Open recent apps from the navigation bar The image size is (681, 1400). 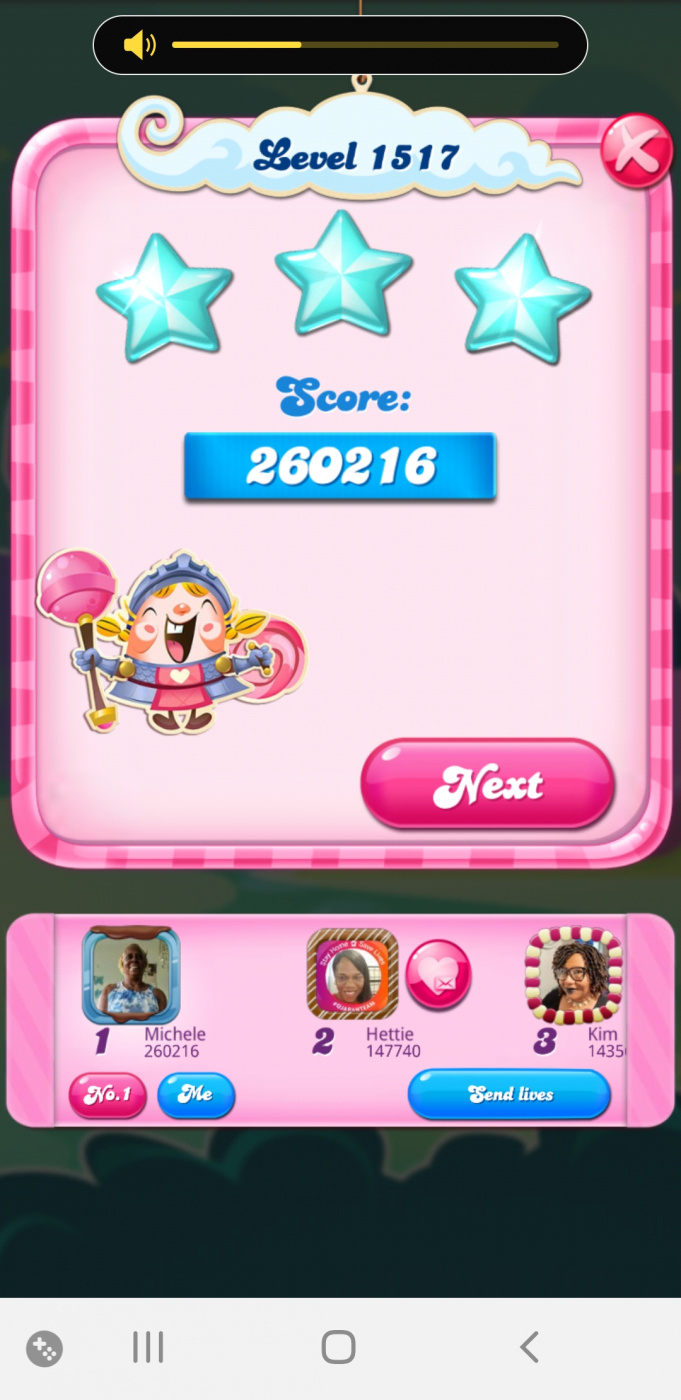pyautogui.click(x=148, y=1347)
